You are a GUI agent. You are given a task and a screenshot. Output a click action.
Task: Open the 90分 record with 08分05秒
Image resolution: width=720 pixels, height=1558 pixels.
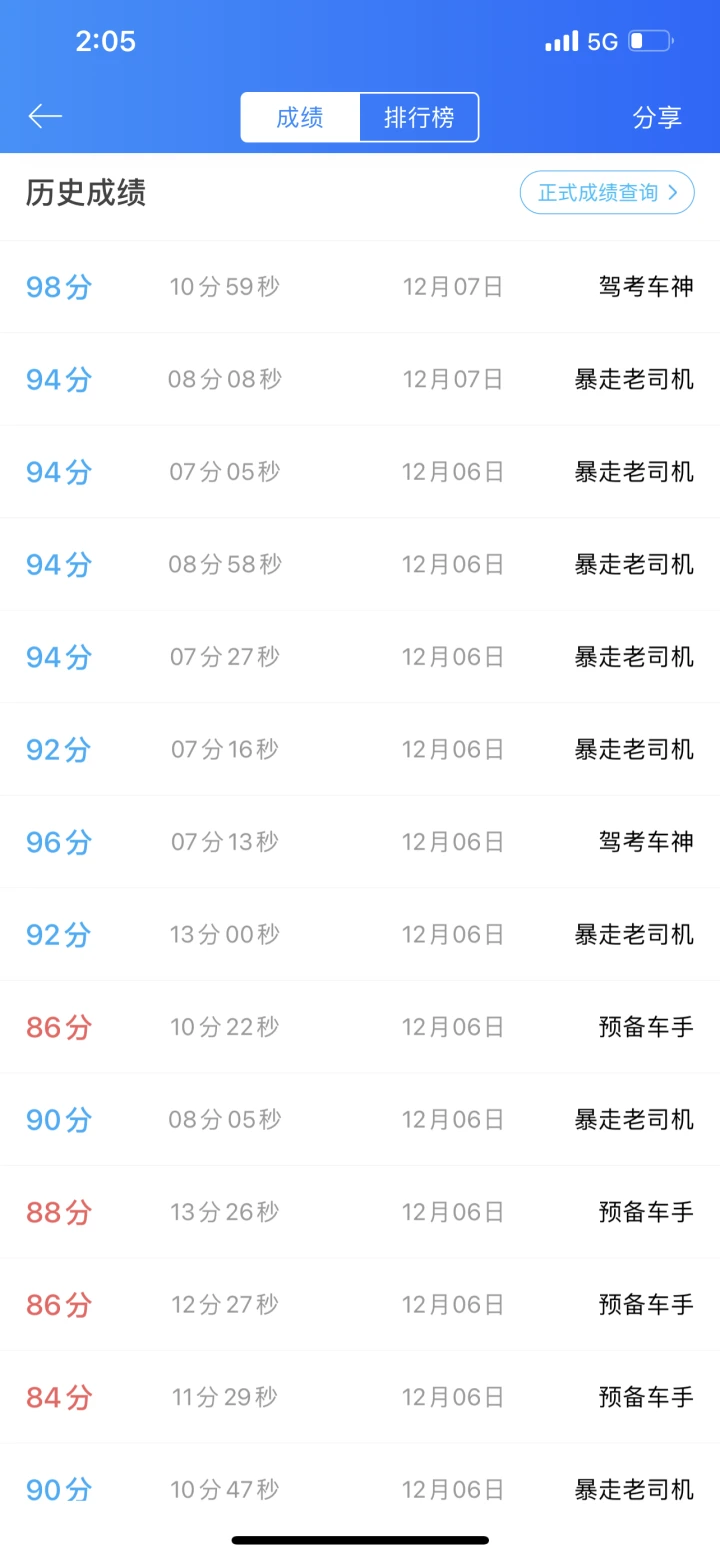[x=360, y=1119]
